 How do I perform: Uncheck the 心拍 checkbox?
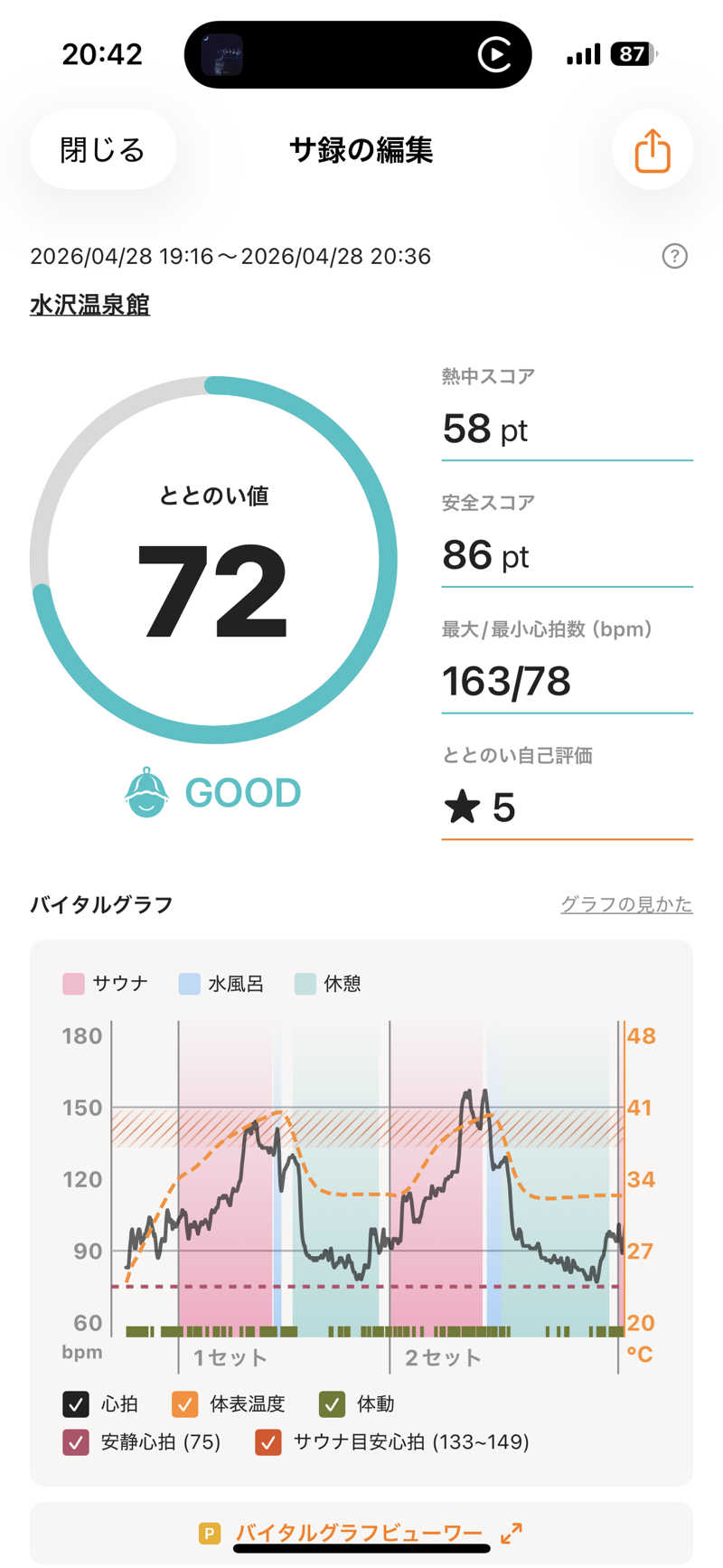coord(76,1404)
